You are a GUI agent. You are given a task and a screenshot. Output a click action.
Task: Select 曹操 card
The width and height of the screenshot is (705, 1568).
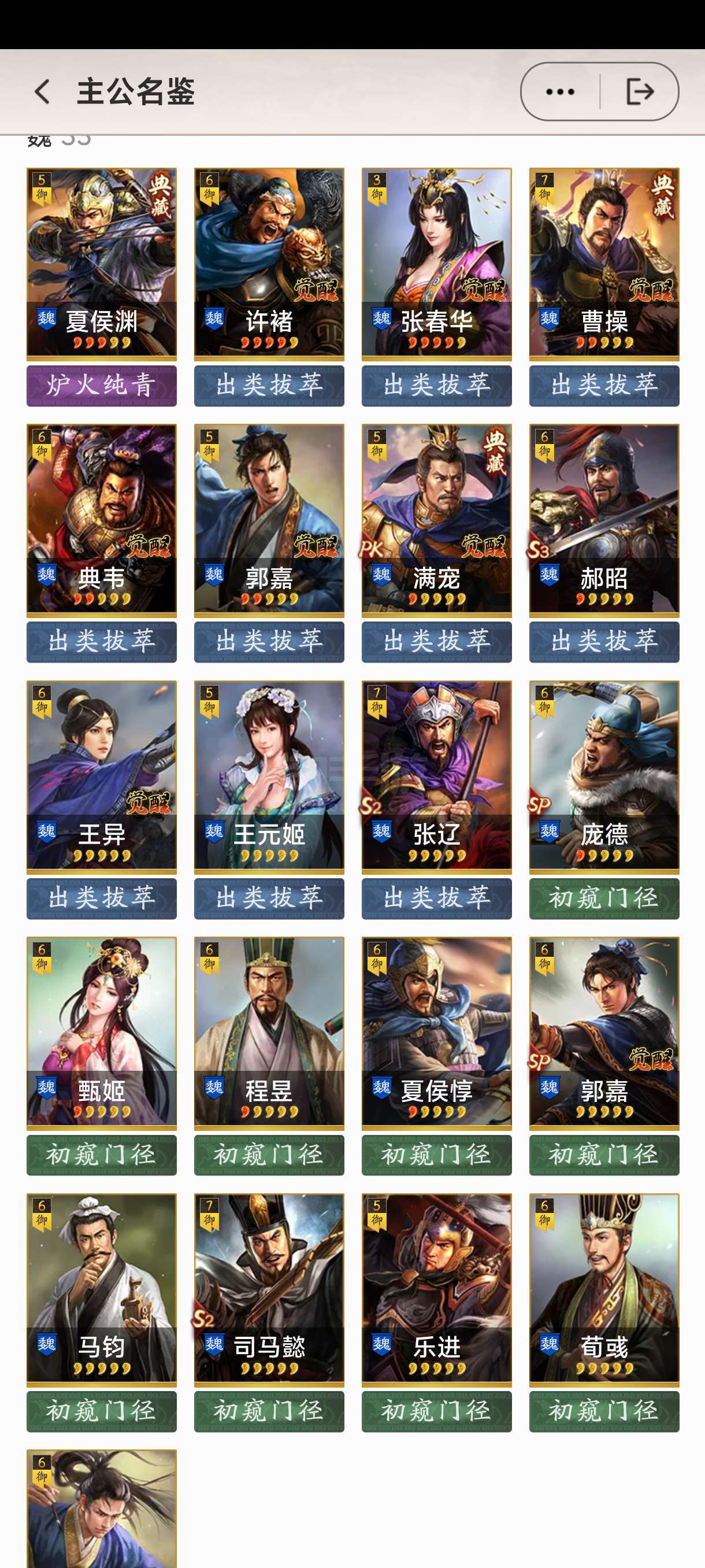pos(604,264)
